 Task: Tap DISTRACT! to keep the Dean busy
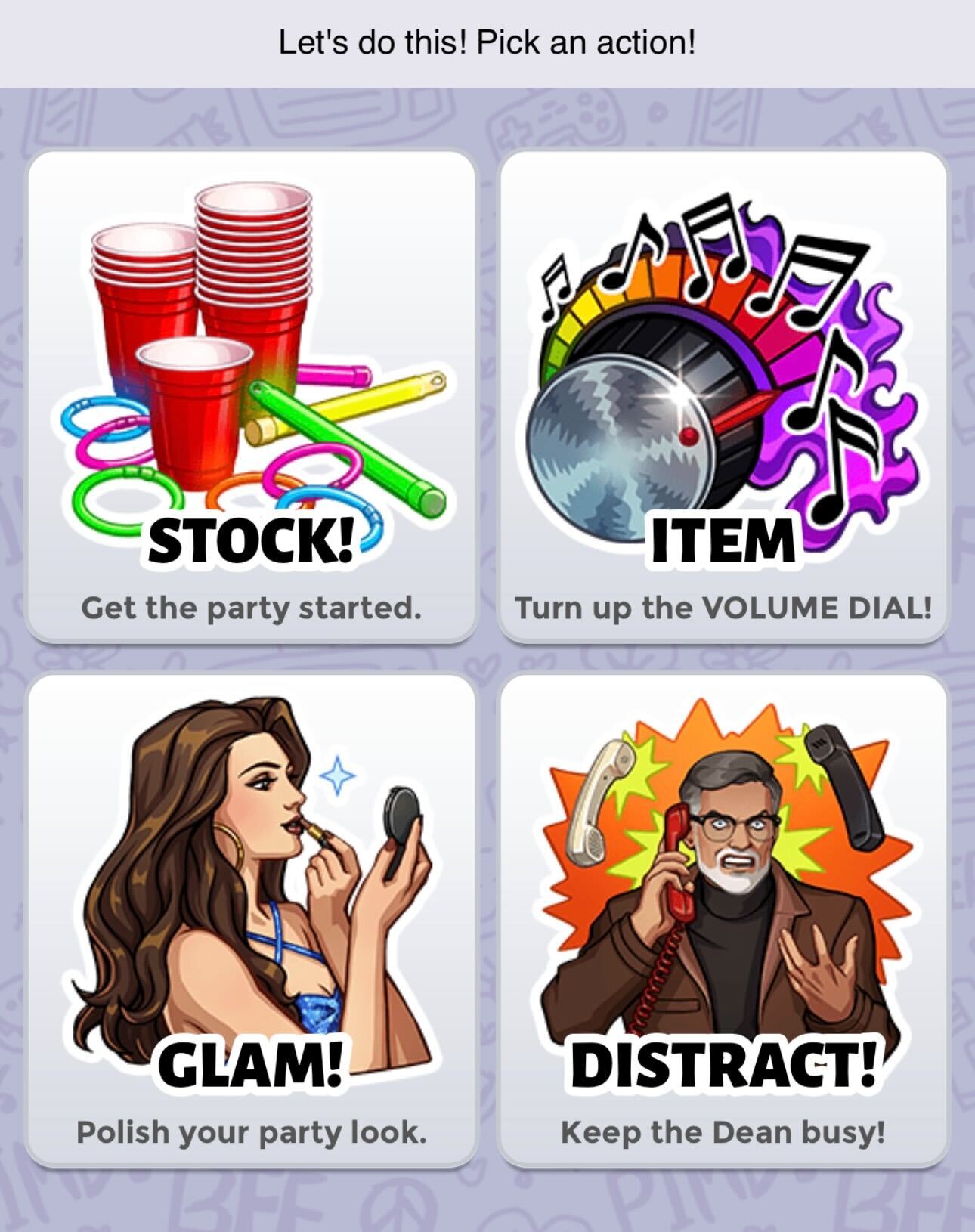(x=723, y=920)
